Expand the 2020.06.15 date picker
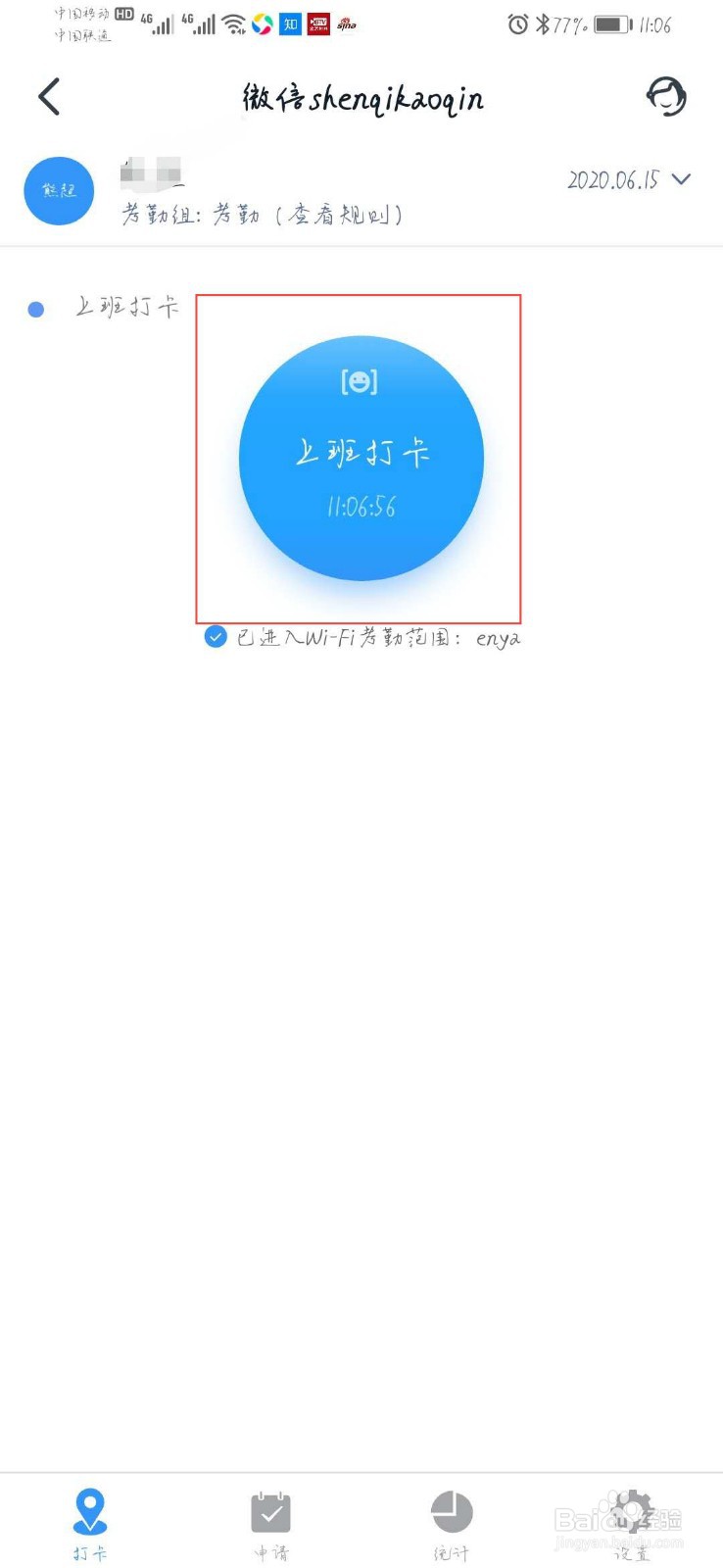This screenshot has height=1568, width=723. tap(630, 180)
